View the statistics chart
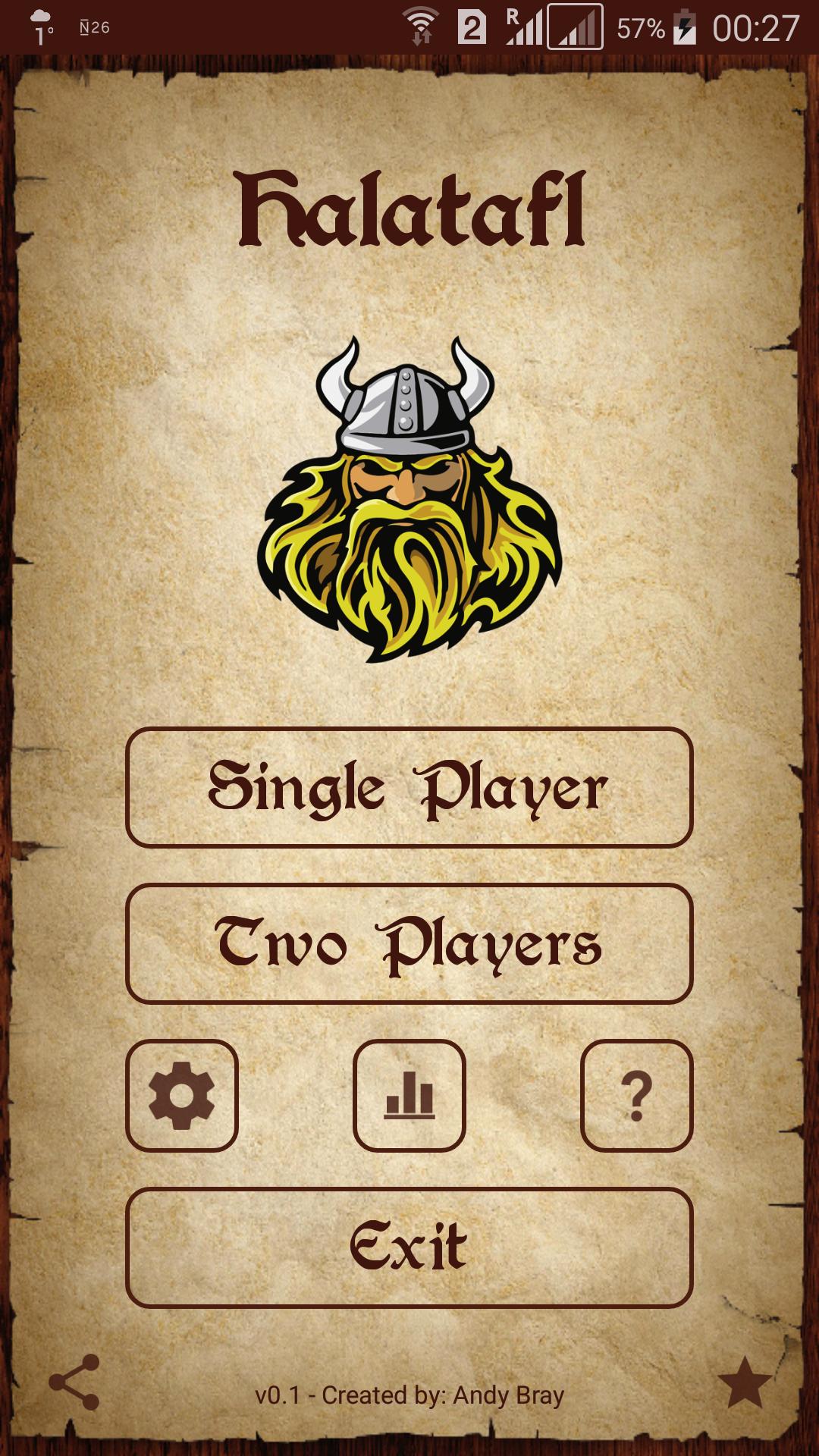Screen dimensions: 819x1456 click(409, 1095)
